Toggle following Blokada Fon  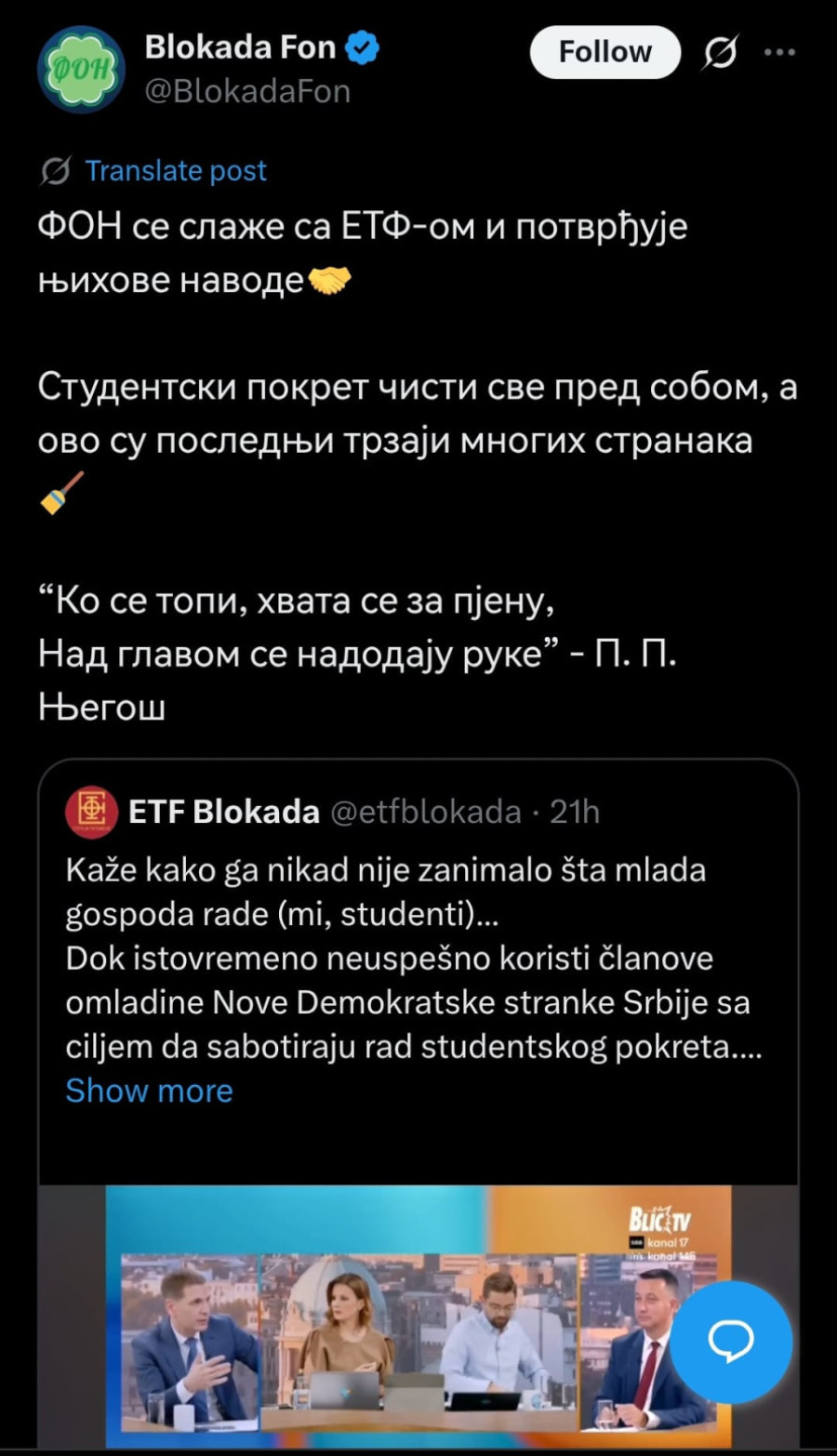pos(604,52)
